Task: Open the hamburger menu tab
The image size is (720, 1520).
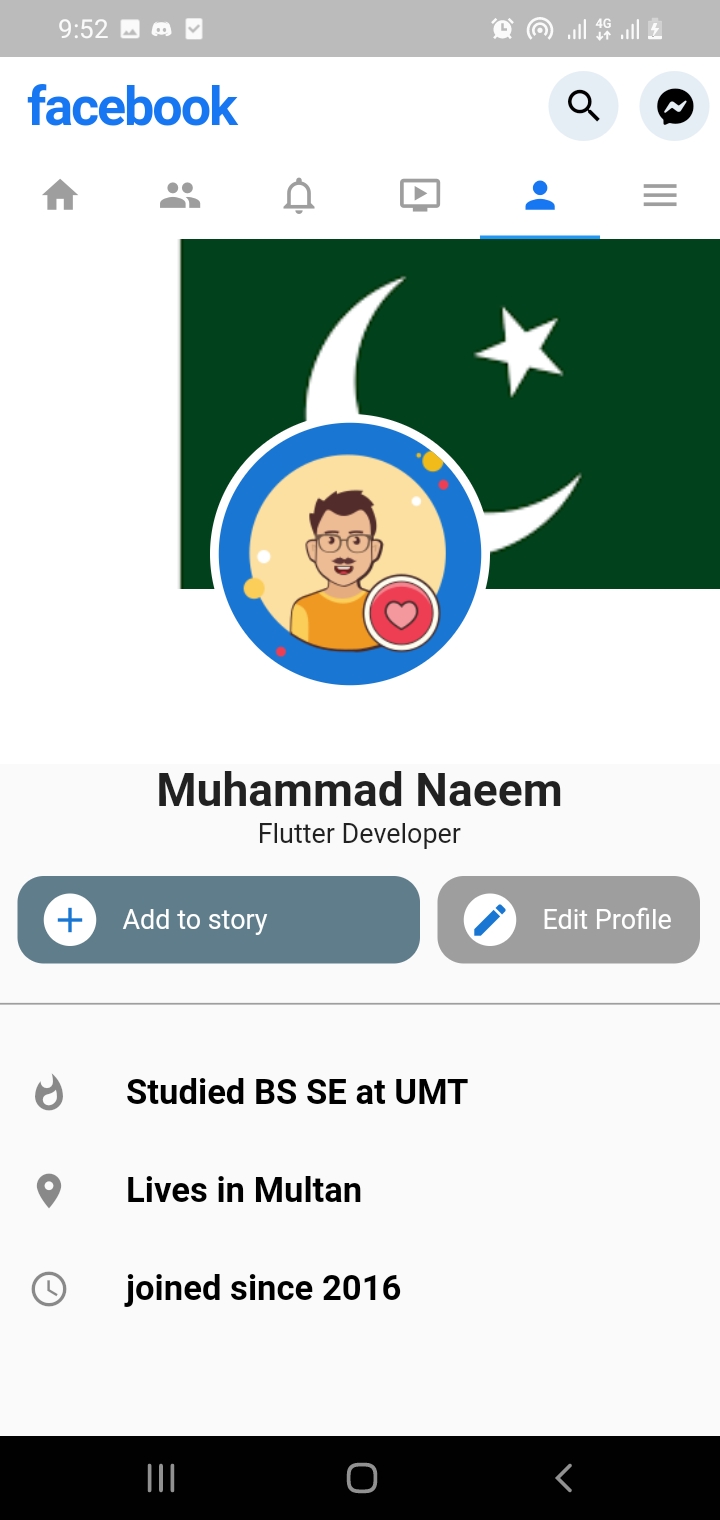Action: [x=660, y=195]
